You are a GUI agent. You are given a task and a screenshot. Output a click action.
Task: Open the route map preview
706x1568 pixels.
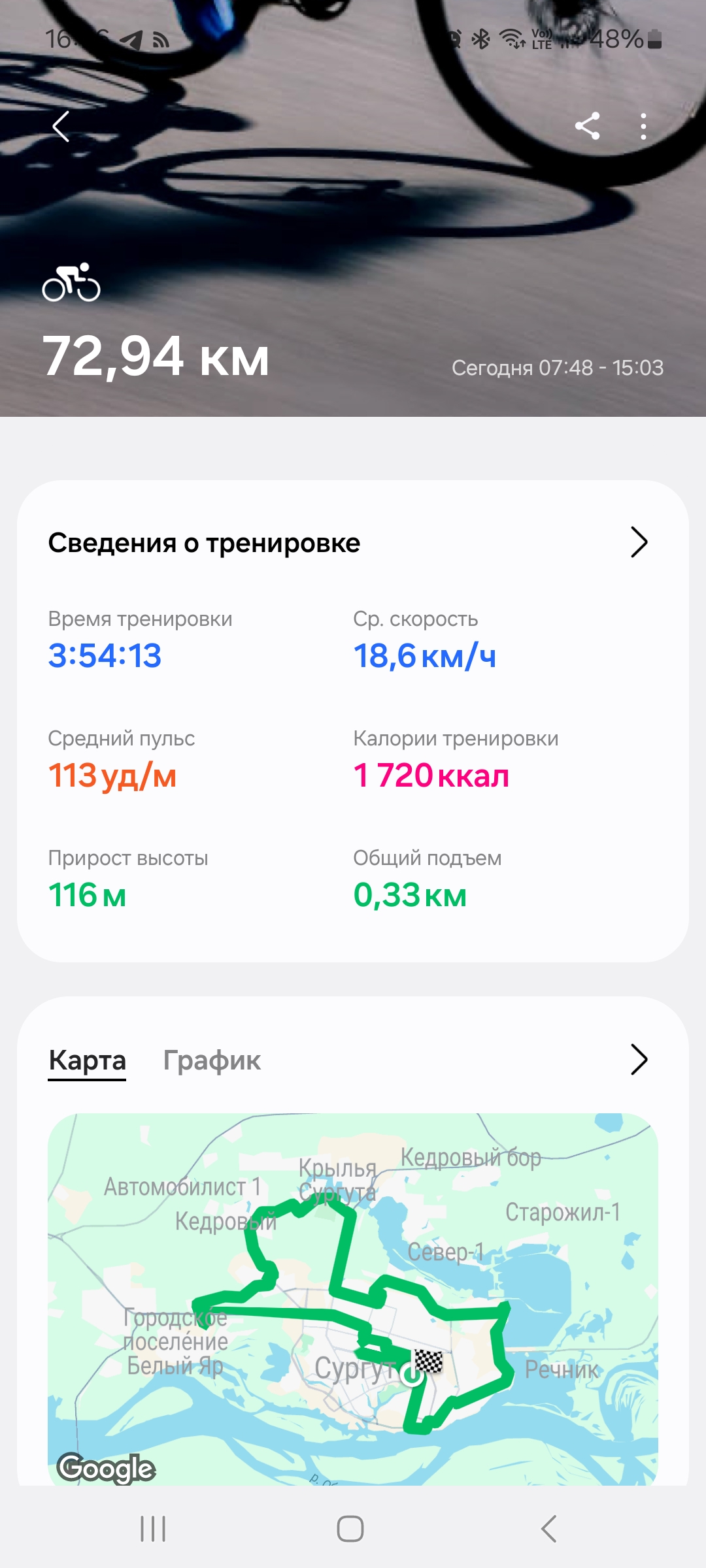[353, 1299]
